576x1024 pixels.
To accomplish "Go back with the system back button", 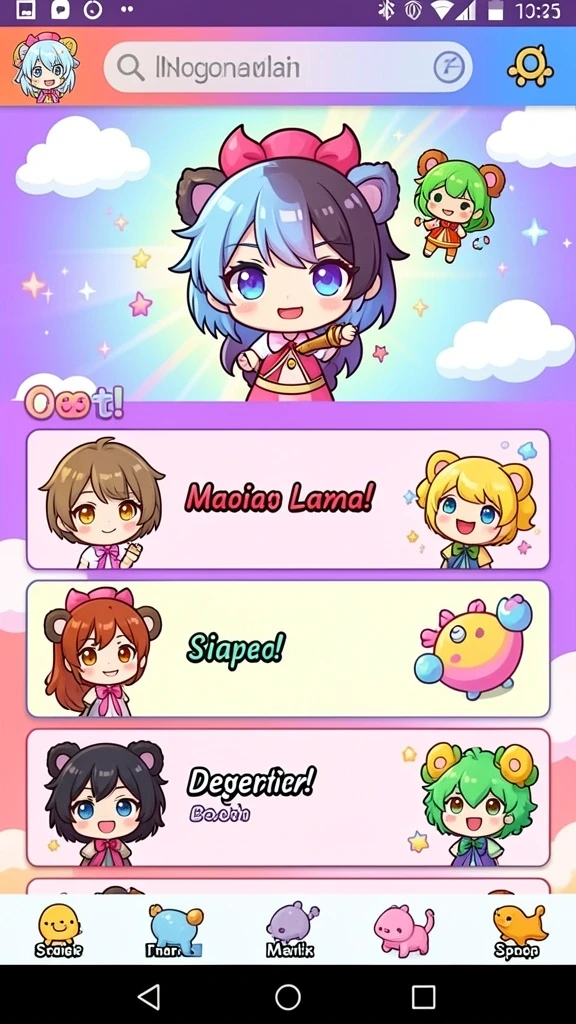I will (150, 997).
